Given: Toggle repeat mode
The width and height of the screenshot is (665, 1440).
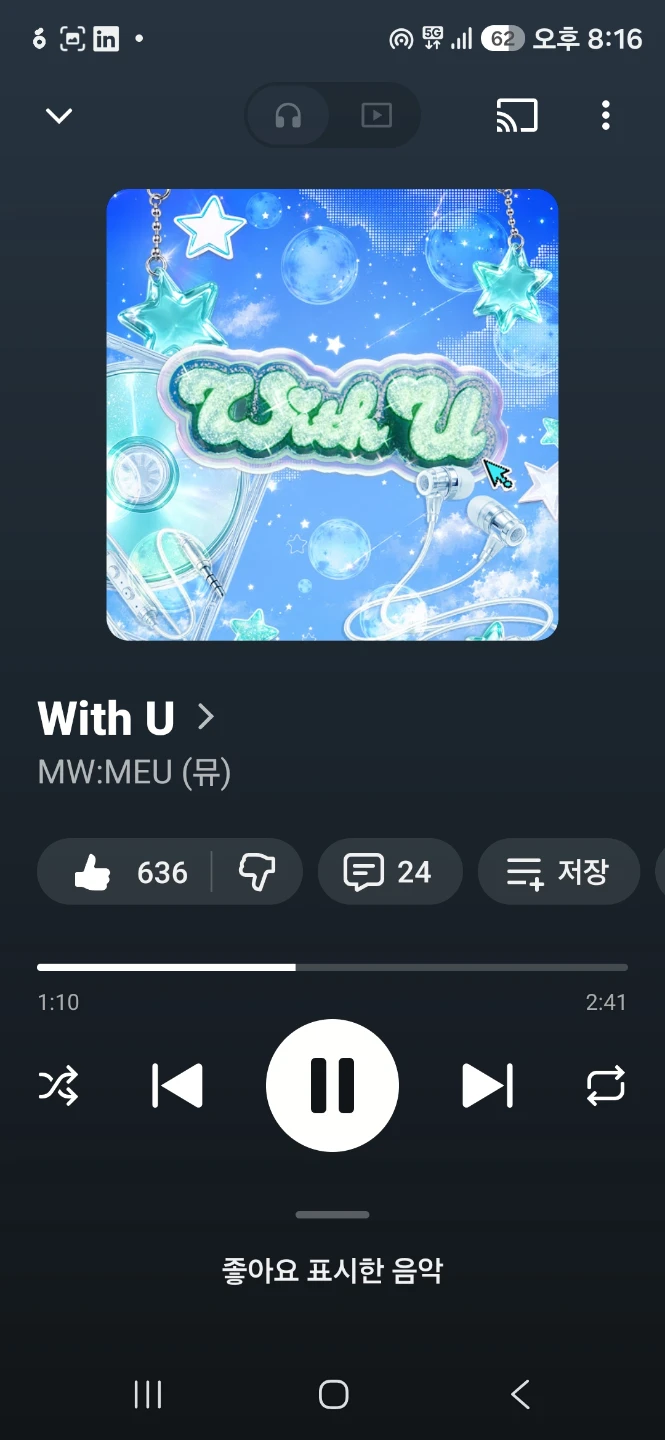Looking at the screenshot, I should coord(606,1086).
